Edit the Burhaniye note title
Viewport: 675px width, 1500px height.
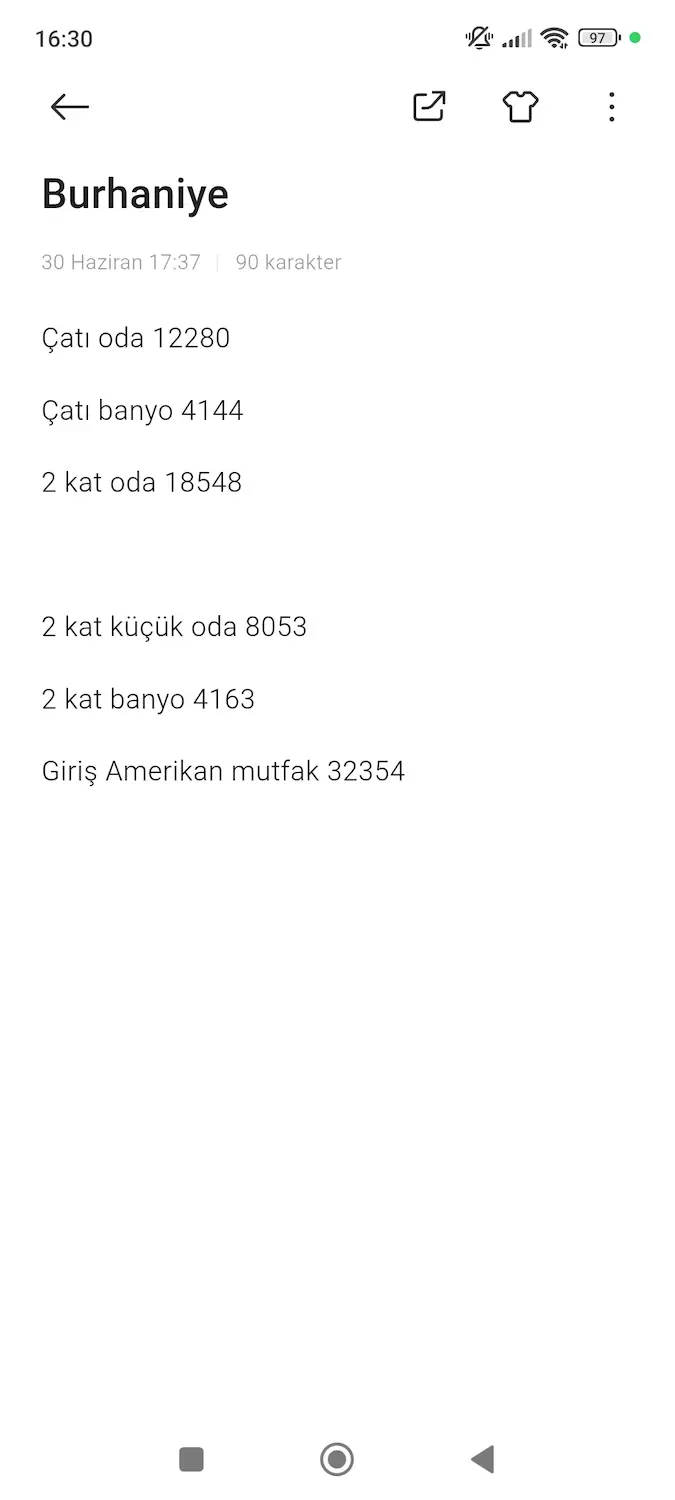click(x=135, y=194)
